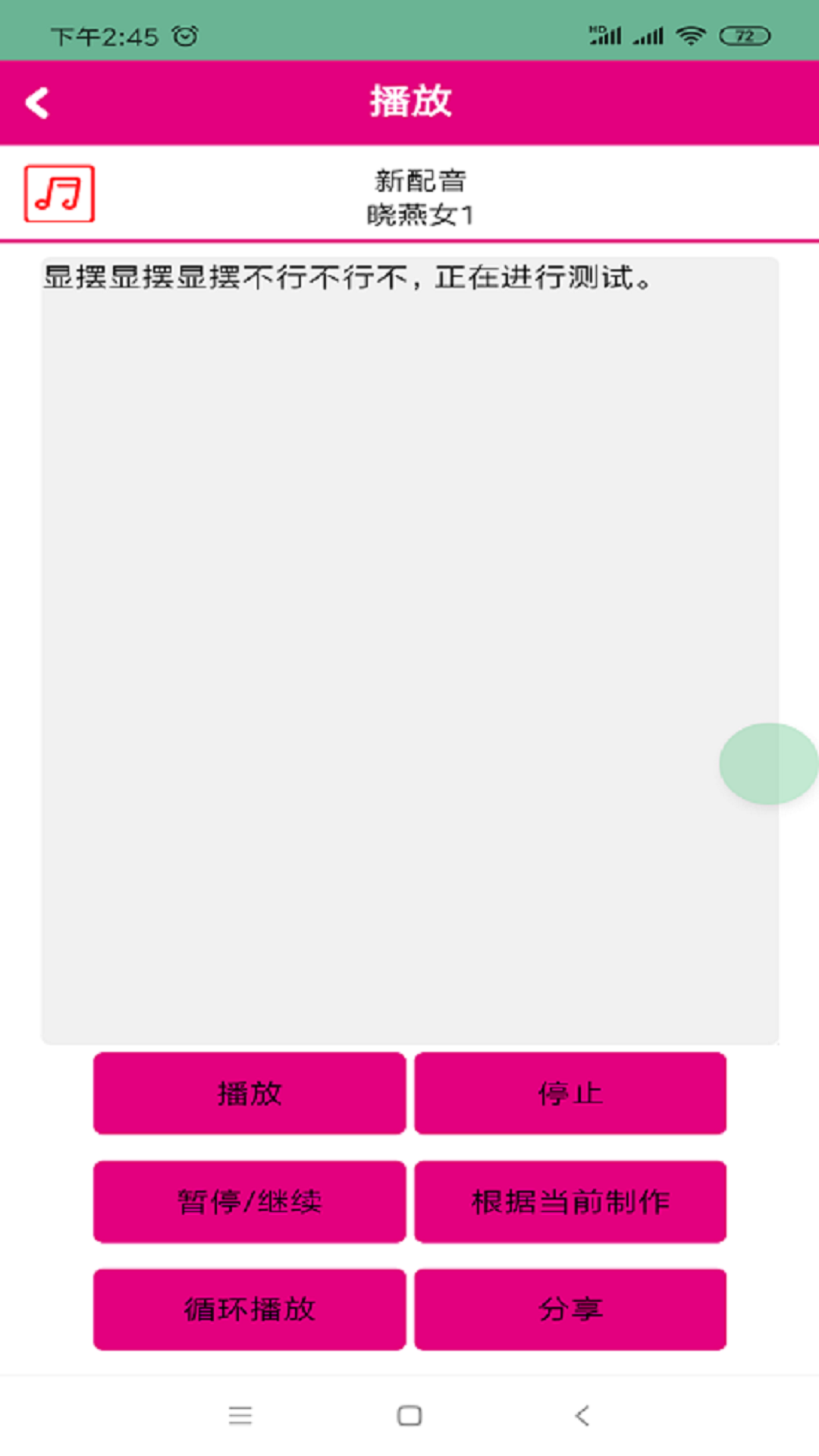
Task: Tap 暂停/继续 to pause or resume
Action: coord(249,1201)
